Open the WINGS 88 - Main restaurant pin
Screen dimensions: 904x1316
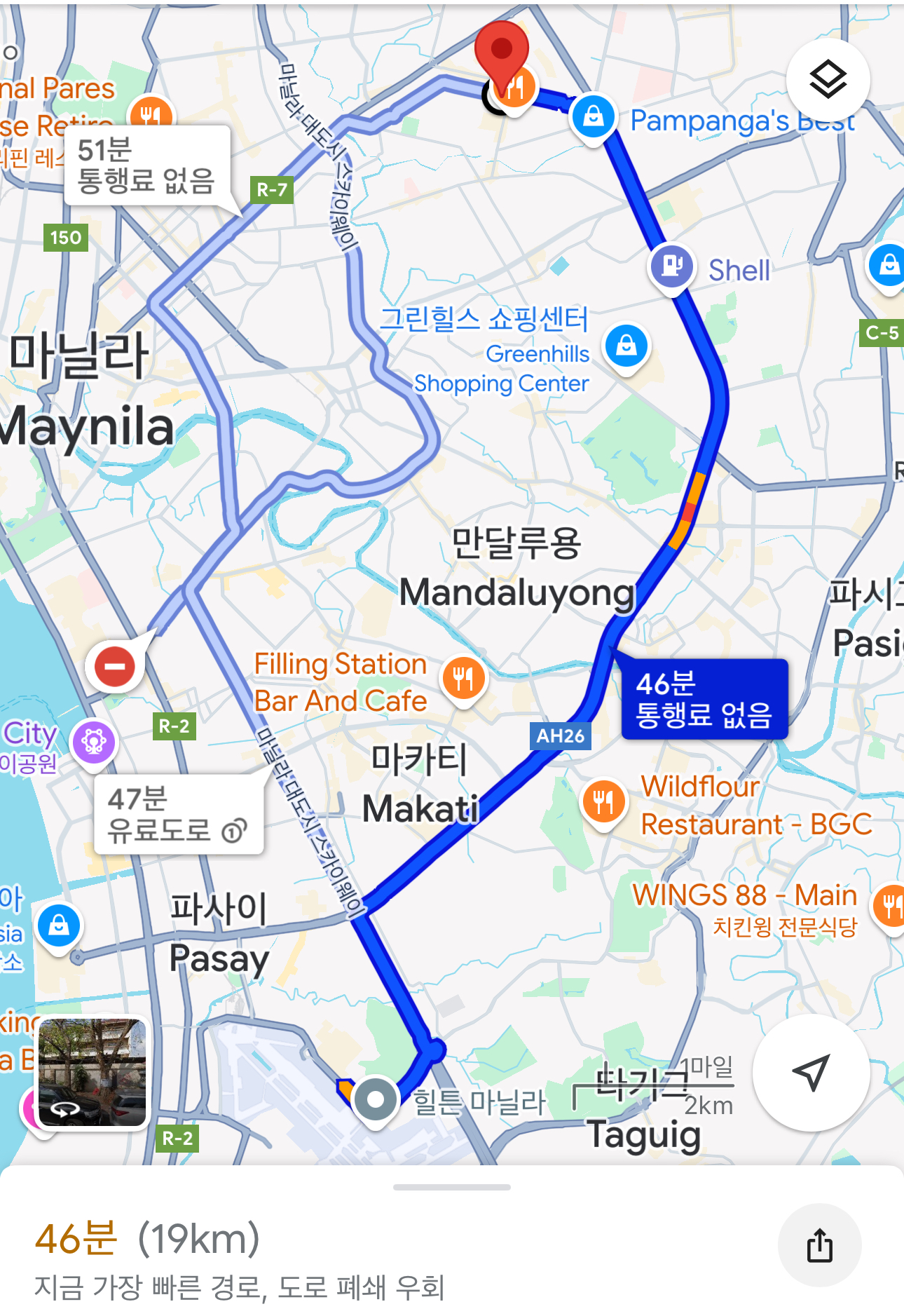point(889,904)
